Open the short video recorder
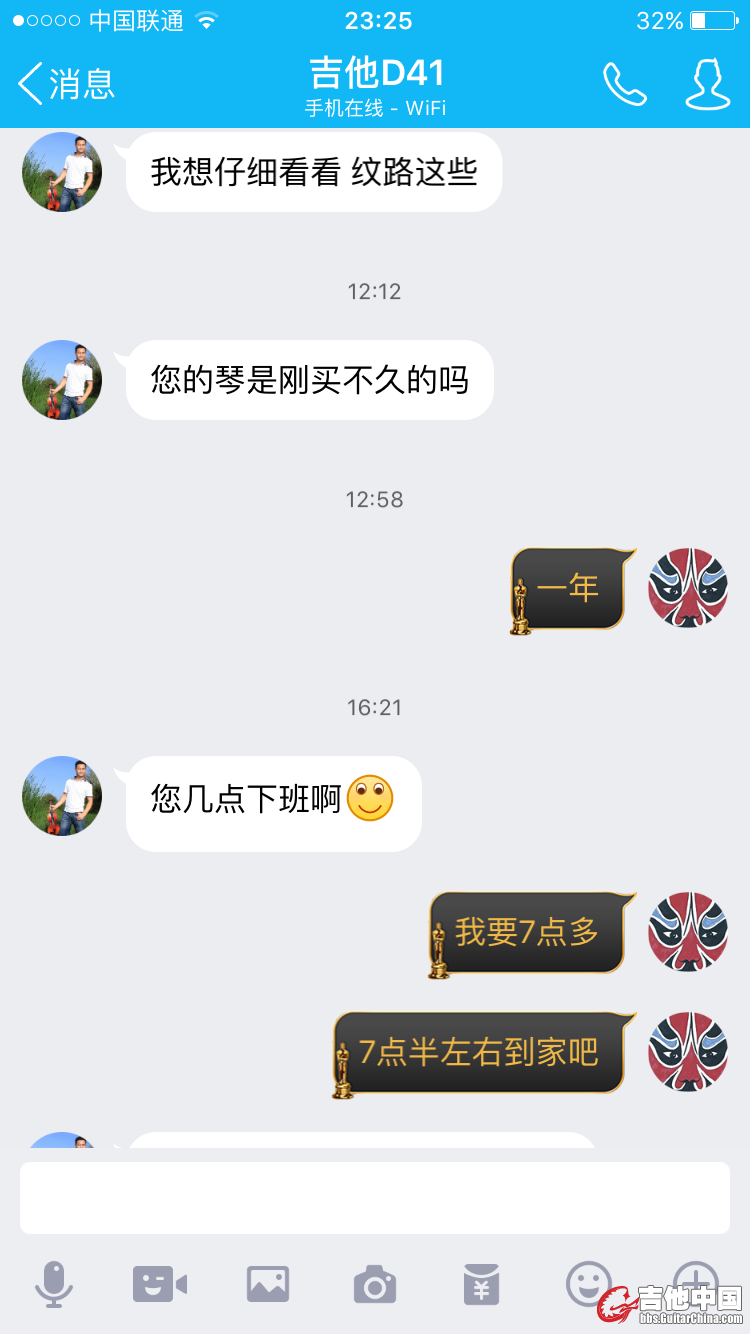This screenshot has height=1334, width=750. coord(160,1283)
